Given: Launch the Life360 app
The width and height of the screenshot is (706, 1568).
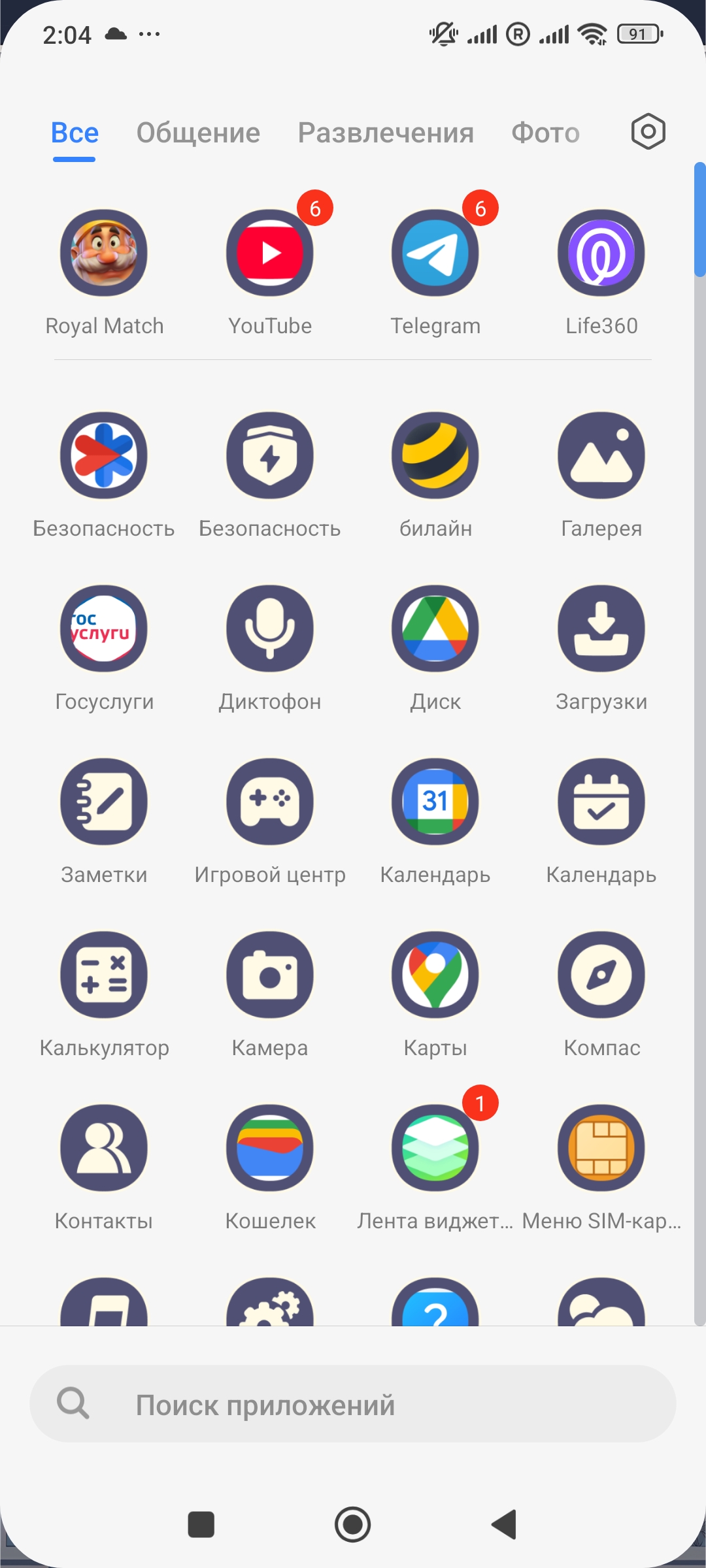Looking at the screenshot, I should [x=601, y=253].
